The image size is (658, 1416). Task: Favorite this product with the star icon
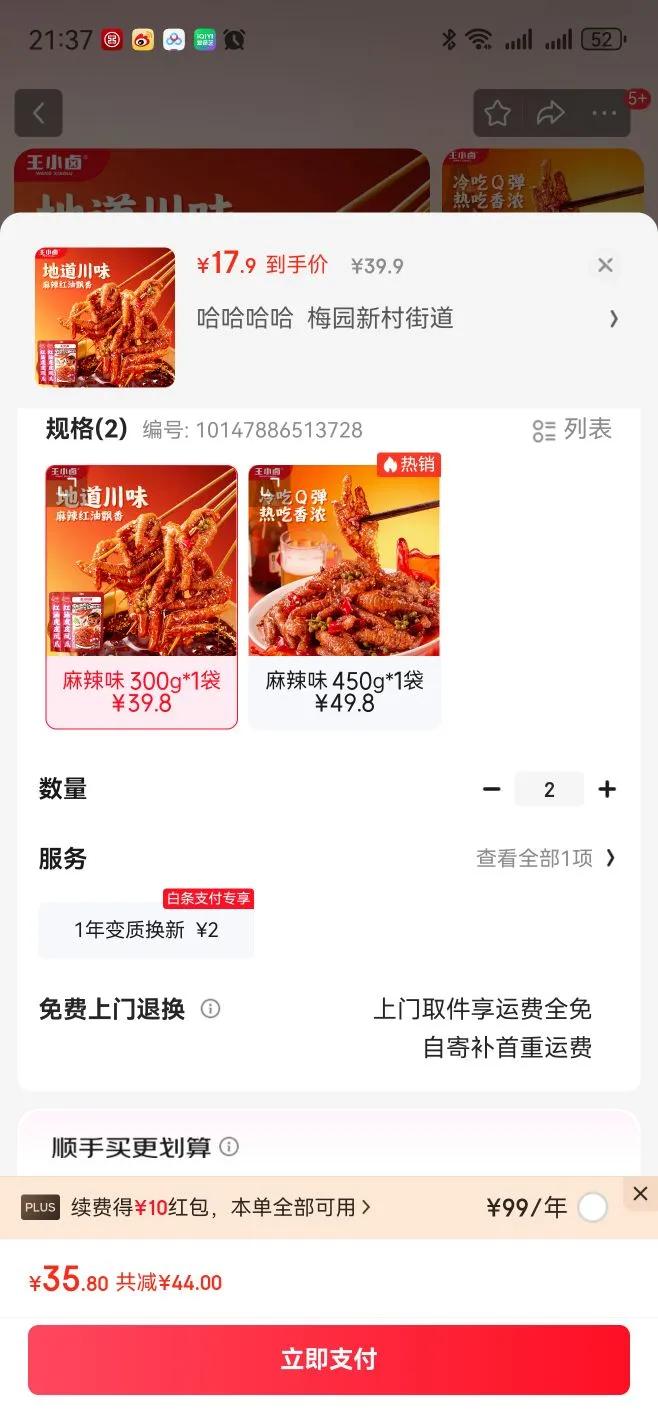coord(497,113)
